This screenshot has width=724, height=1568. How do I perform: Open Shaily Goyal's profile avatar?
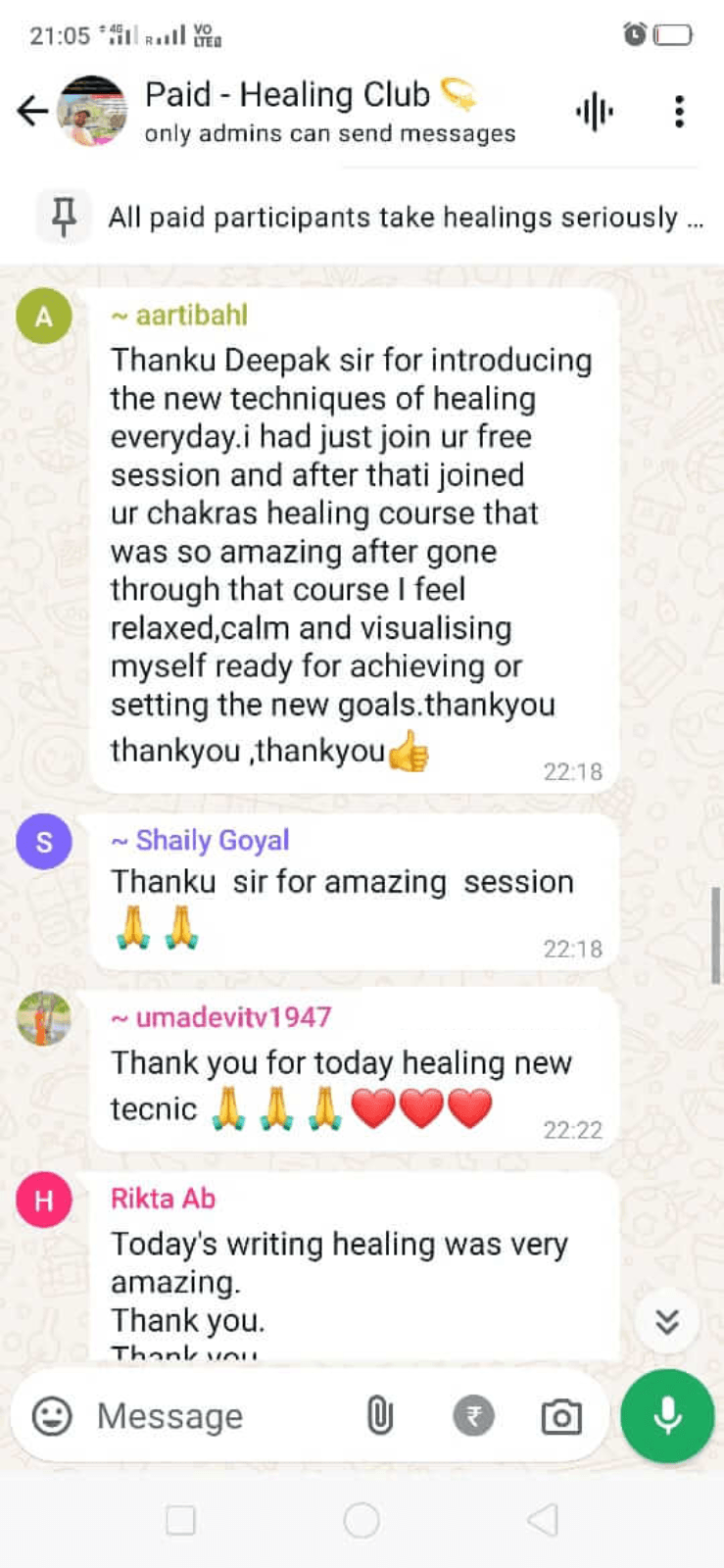[x=44, y=842]
